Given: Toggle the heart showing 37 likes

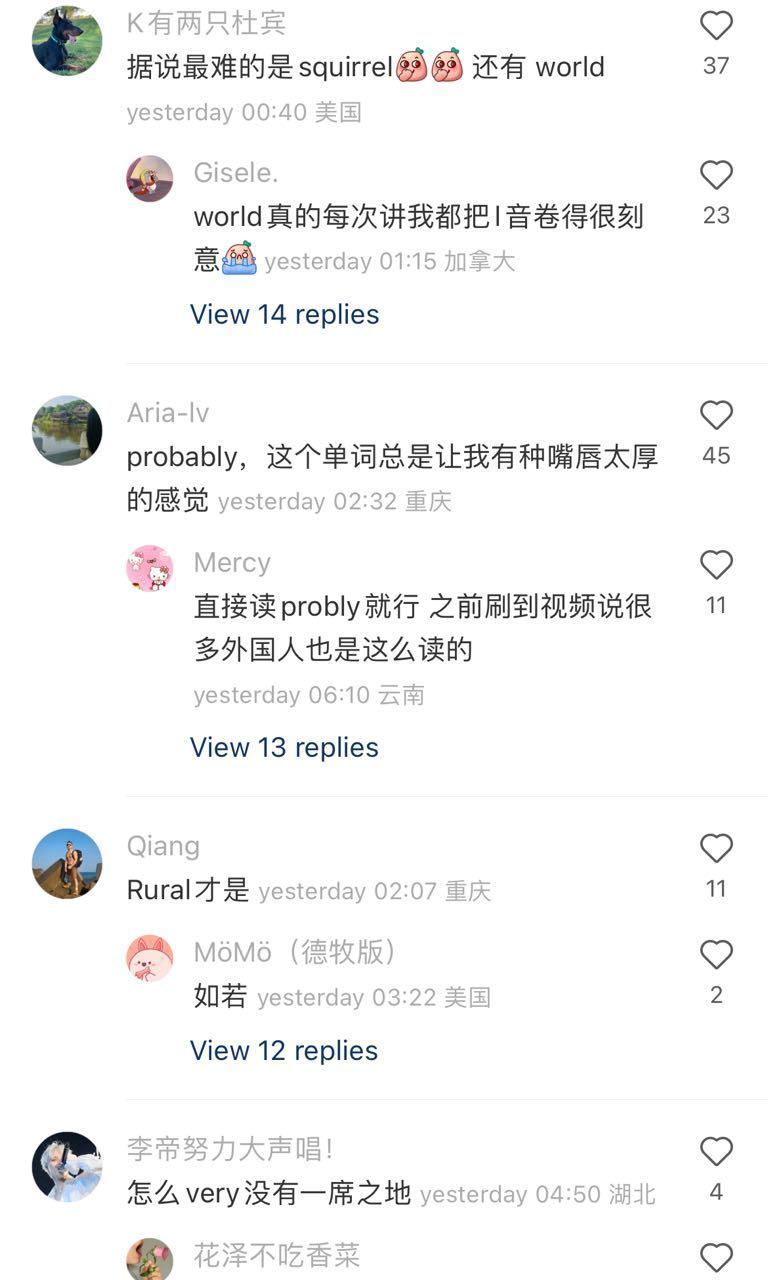Looking at the screenshot, I should click(x=716, y=25).
